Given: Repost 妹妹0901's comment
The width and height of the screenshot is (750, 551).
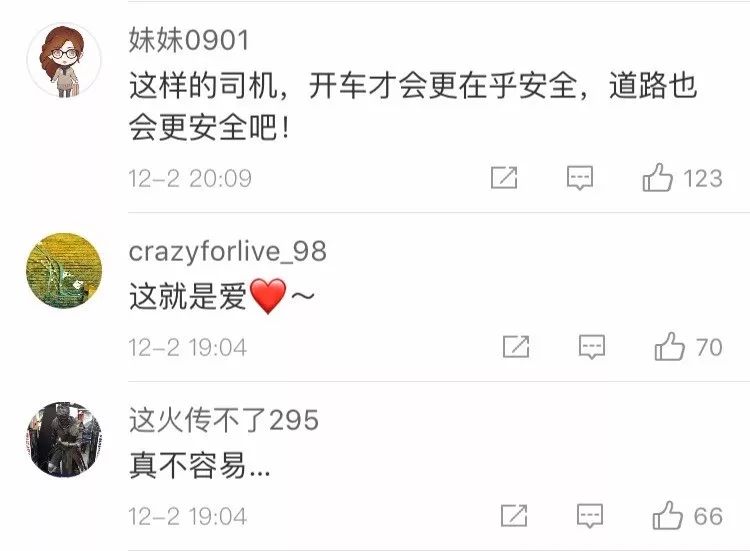Looking at the screenshot, I should click(x=504, y=178).
